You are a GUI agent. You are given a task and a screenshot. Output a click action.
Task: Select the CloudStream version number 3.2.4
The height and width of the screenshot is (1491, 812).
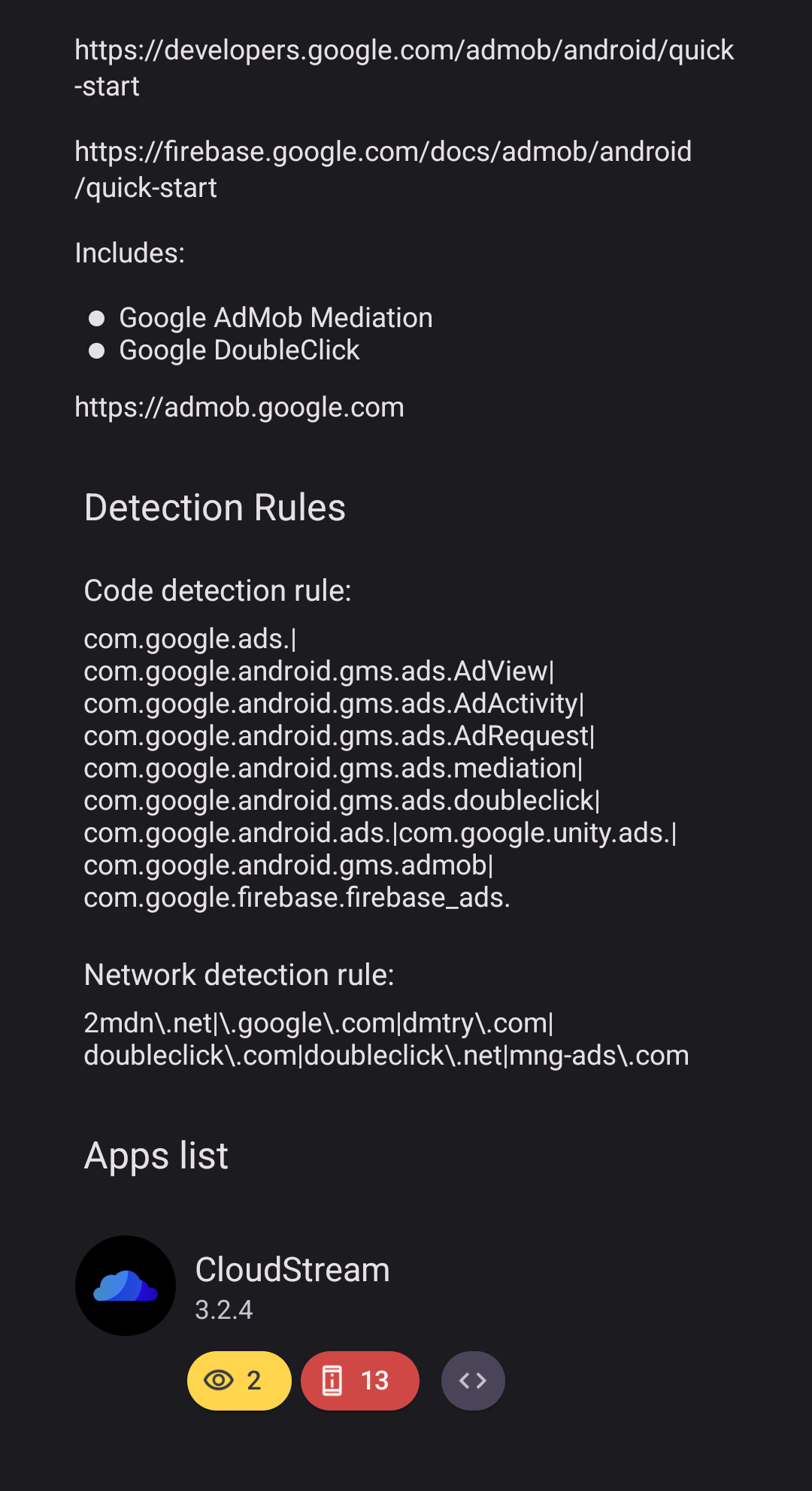223,1310
